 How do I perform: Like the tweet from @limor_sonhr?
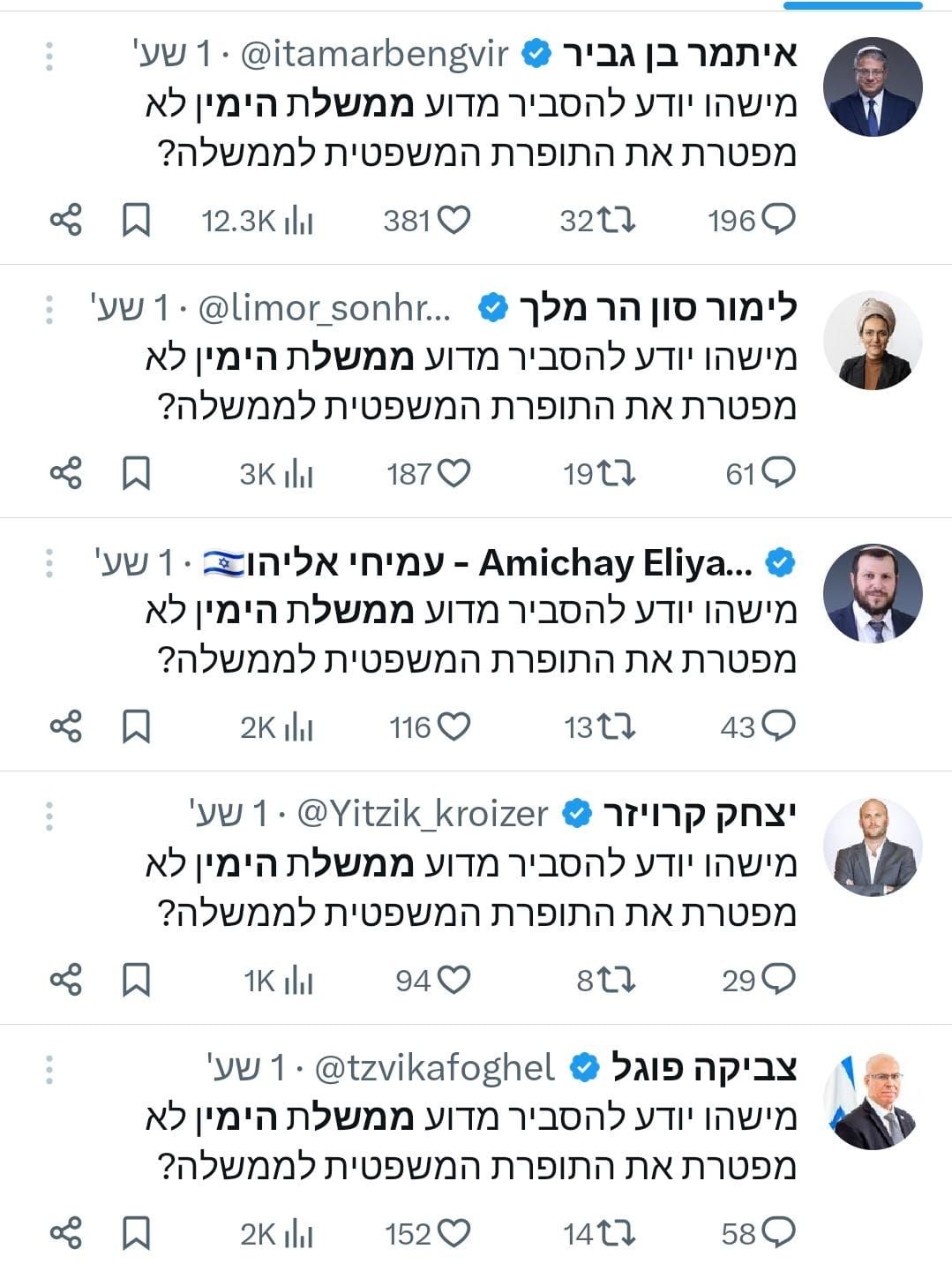(x=454, y=474)
